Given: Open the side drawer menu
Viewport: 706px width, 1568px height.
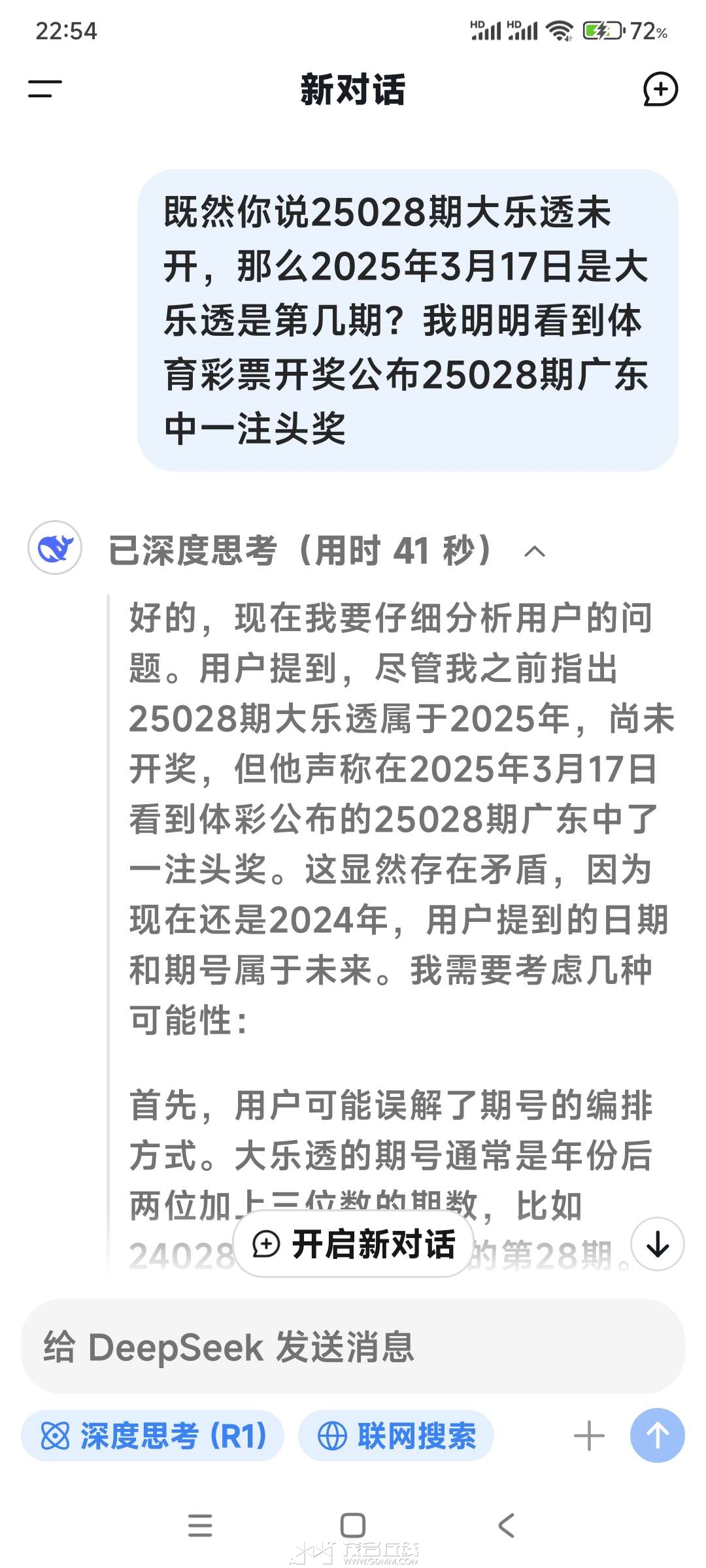Looking at the screenshot, I should pyautogui.click(x=44, y=89).
